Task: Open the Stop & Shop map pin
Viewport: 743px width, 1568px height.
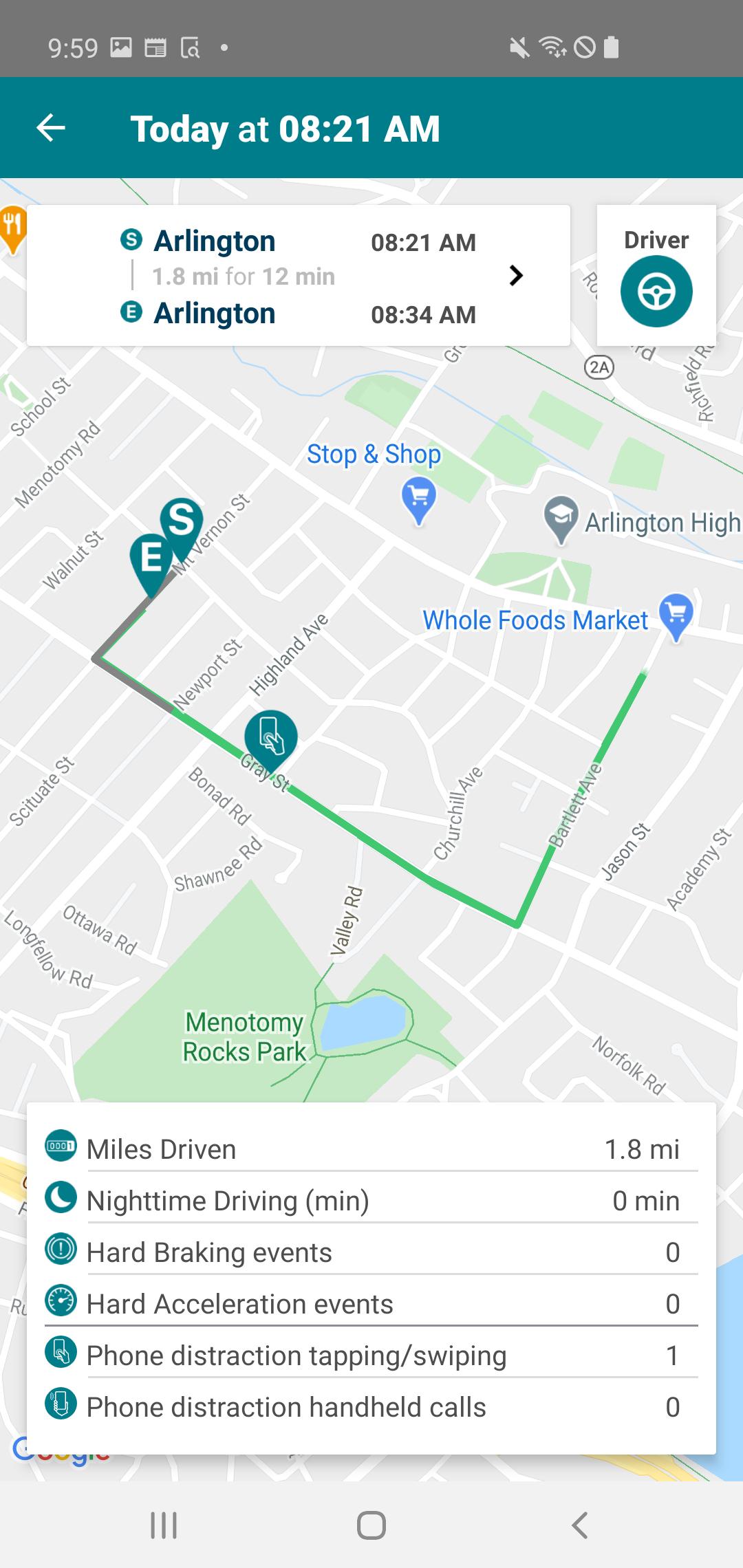Action: pyautogui.click(x=418, y=497)
